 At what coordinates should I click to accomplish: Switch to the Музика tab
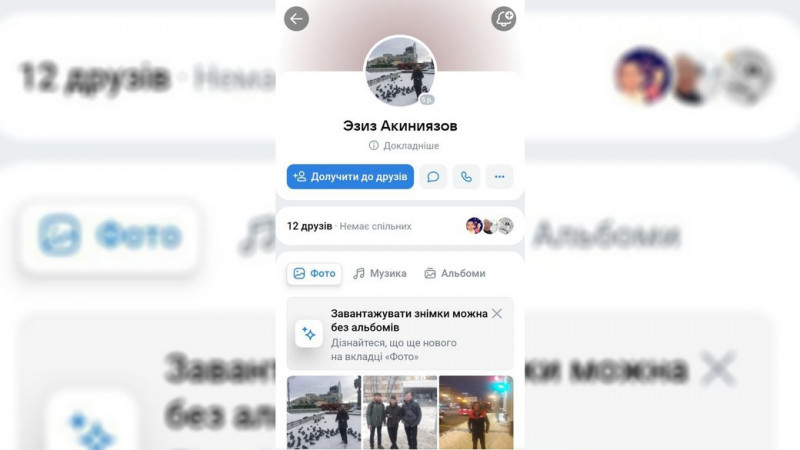coord(379,273)
